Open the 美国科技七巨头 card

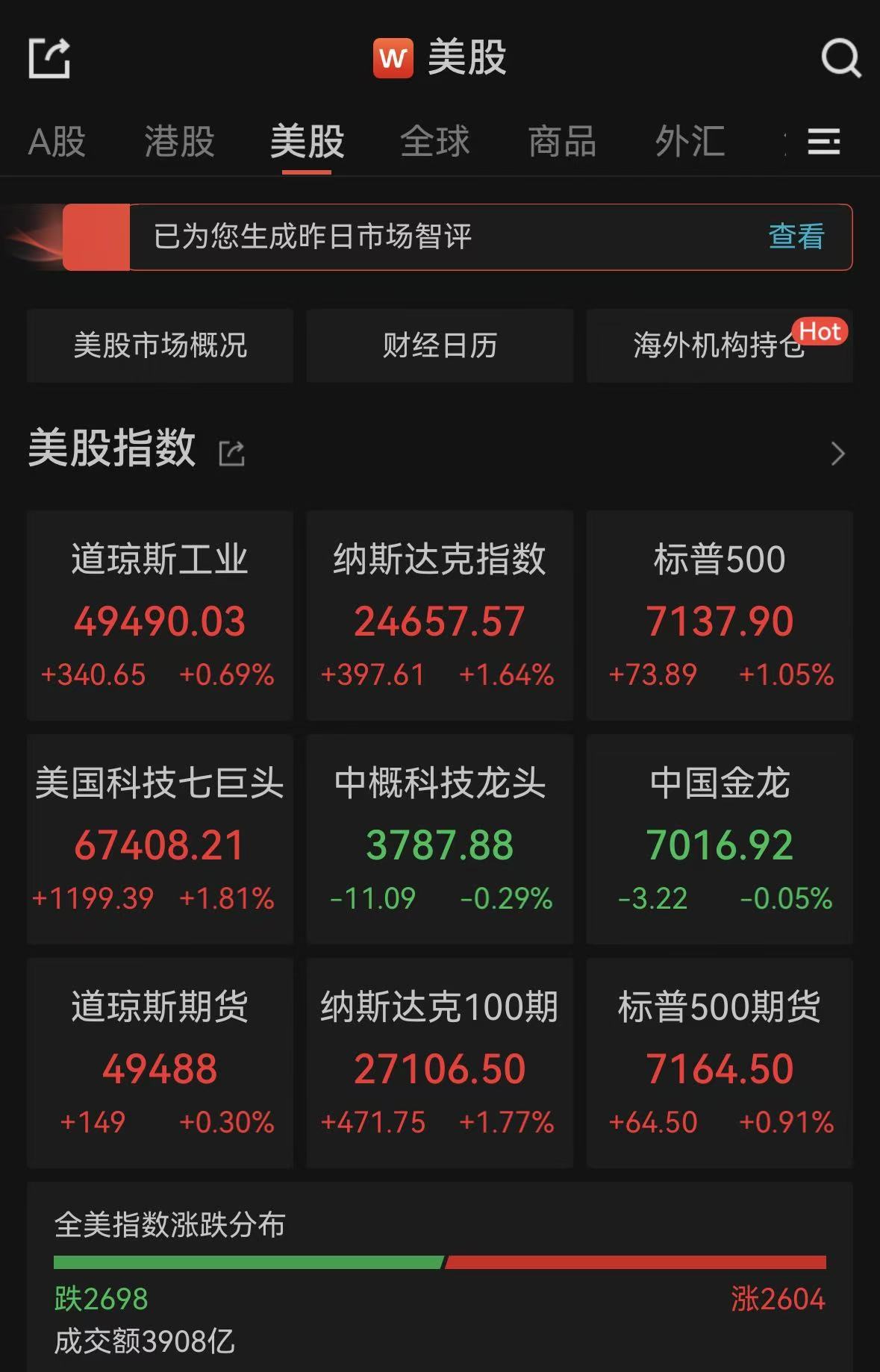[160, 839]
